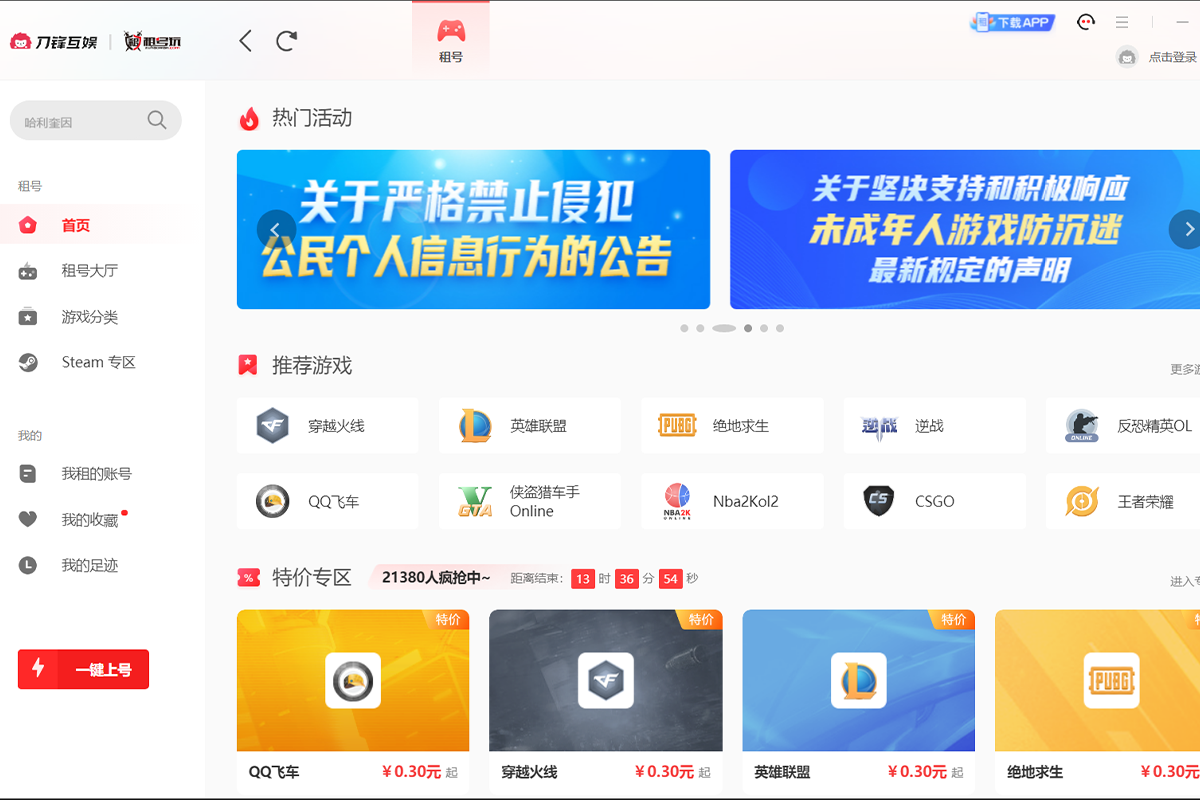Tap the 下载APP button
Screen dimensions: 1200x800
(1013, 22)
